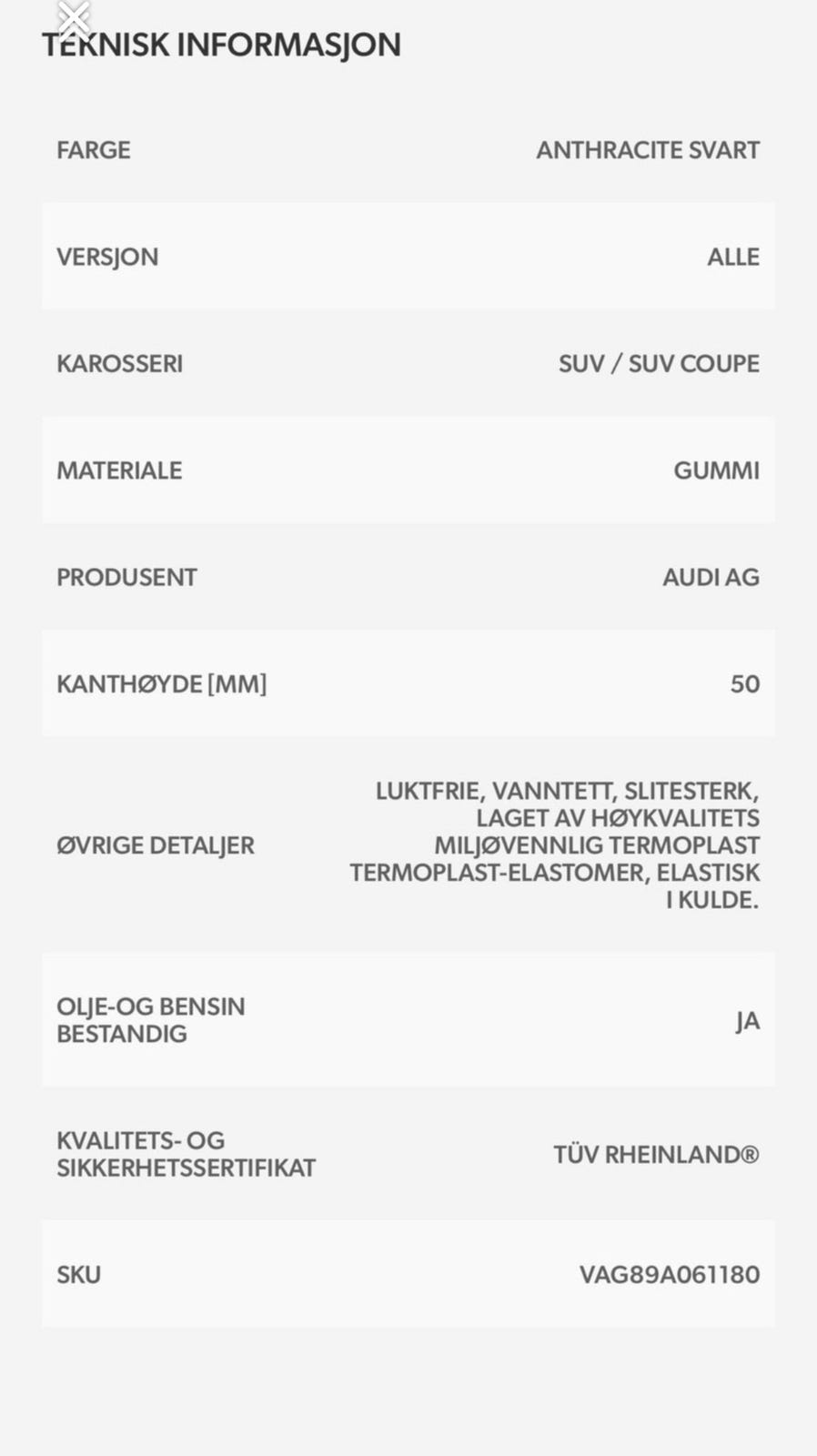The width and height of the screenshot is (817, 1456).
Task: Click the VERSJON row
Action: tap(106, 257)
